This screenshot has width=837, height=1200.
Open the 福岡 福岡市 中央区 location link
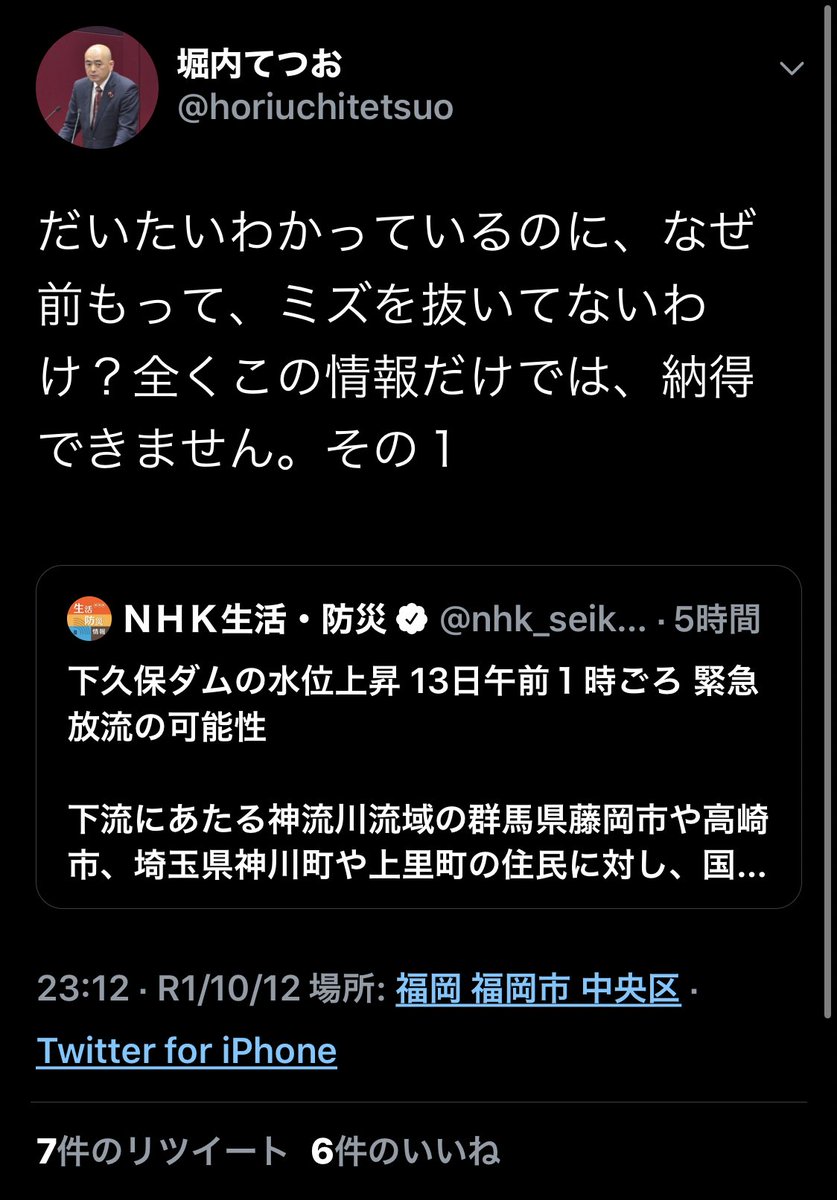point(537,990)
